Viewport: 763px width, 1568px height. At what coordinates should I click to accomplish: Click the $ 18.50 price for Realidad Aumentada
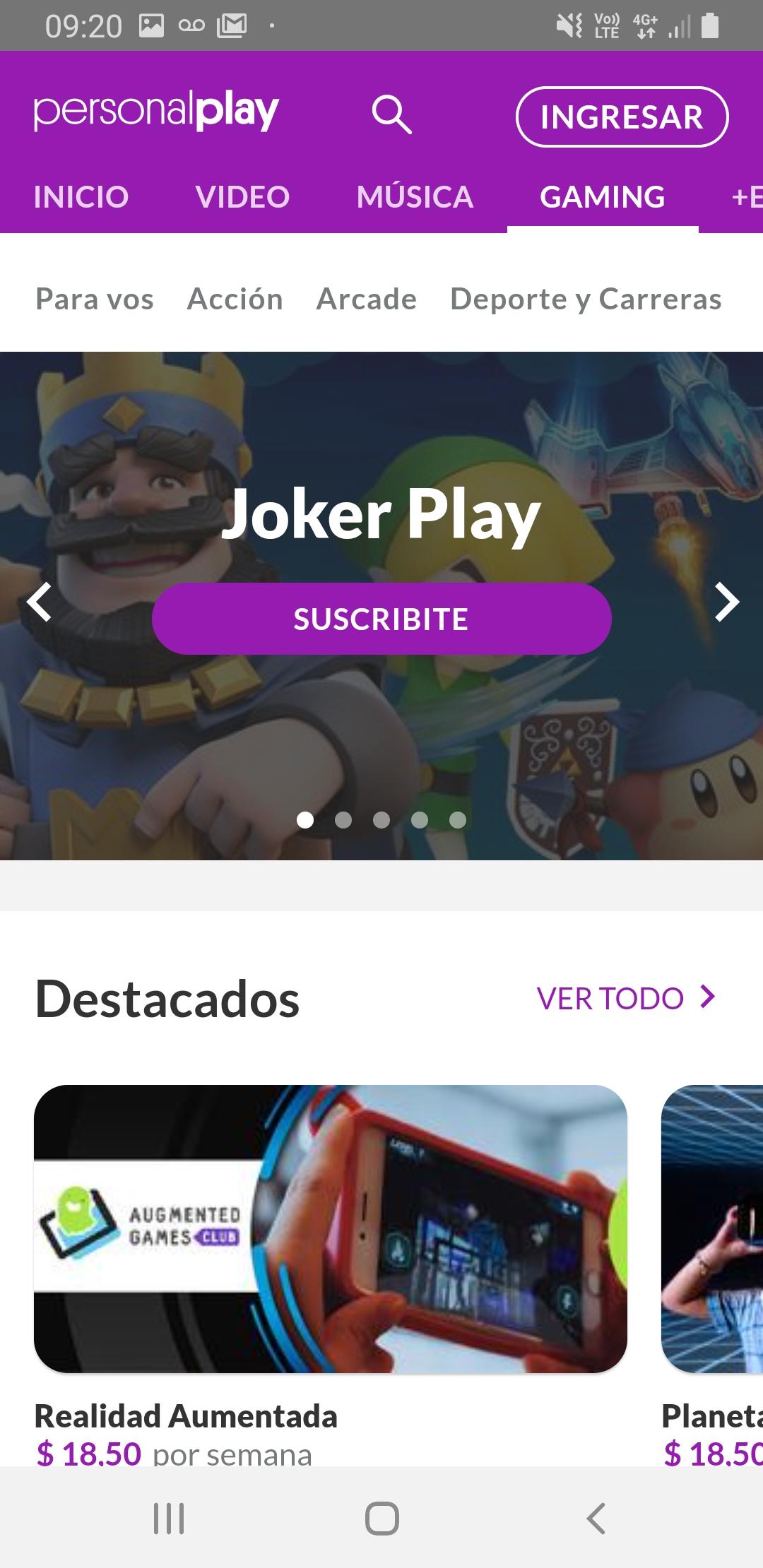click(x=88, y=1454)
